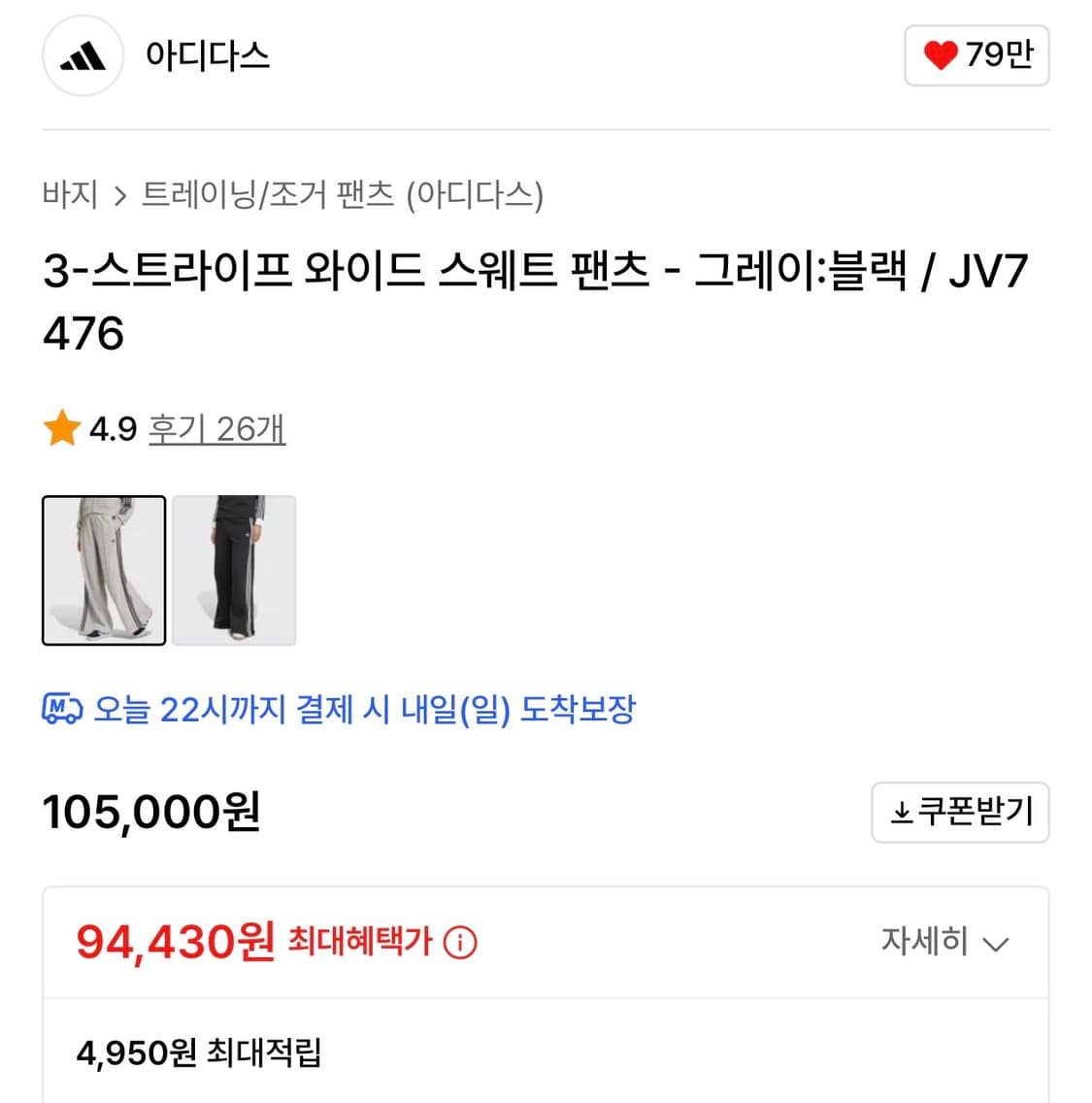1092x1103 pixels.
Task: Click the download arrow icon inside 쿠폰받기
Action: point(901,812)
